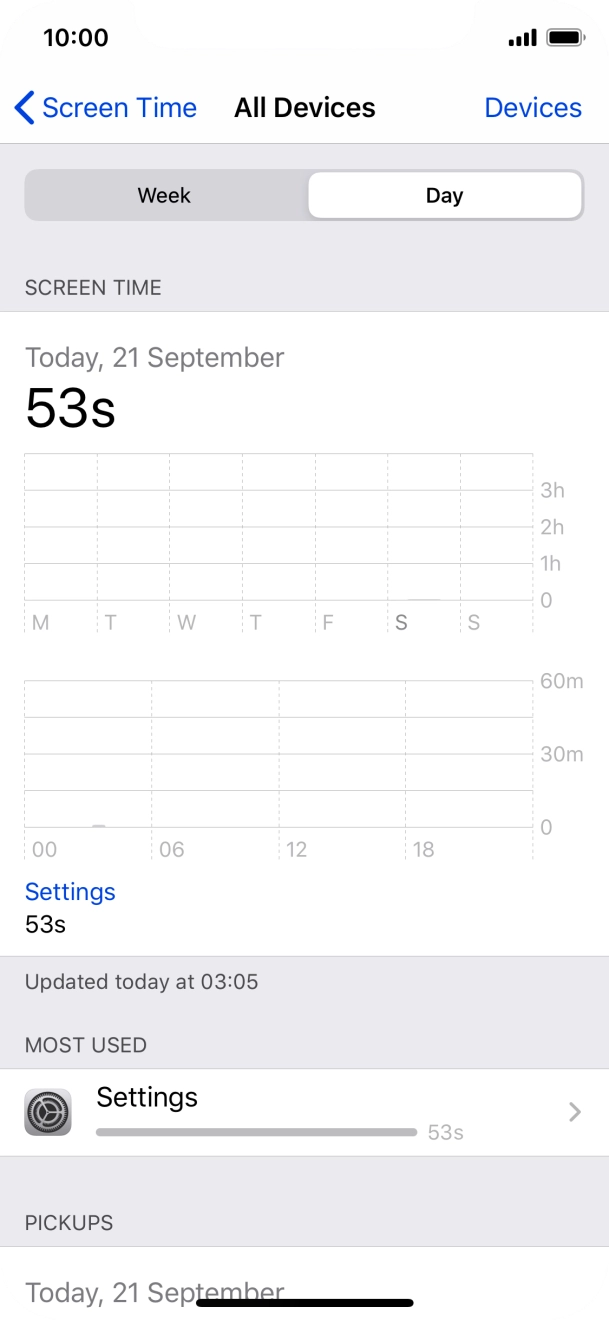Go back to Screen Time
The image size is (609, 1320).
pos(105,108)
